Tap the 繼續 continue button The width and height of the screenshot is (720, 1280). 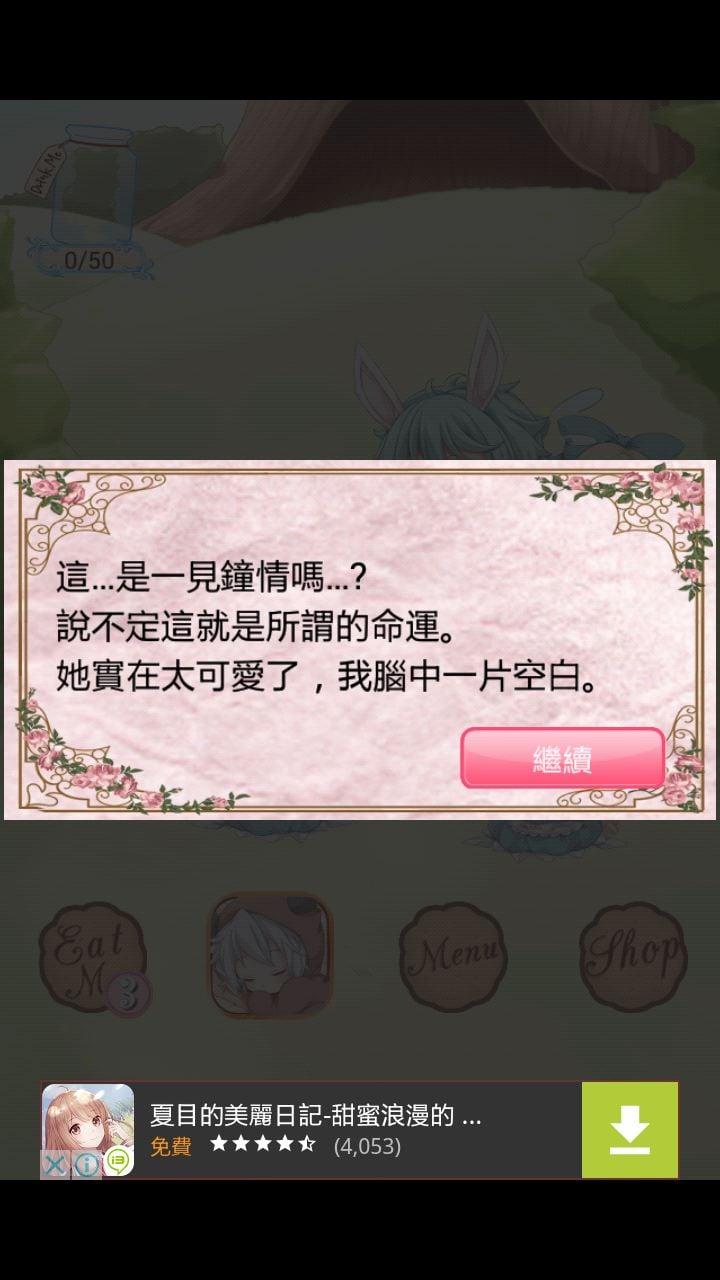[562, 758]
